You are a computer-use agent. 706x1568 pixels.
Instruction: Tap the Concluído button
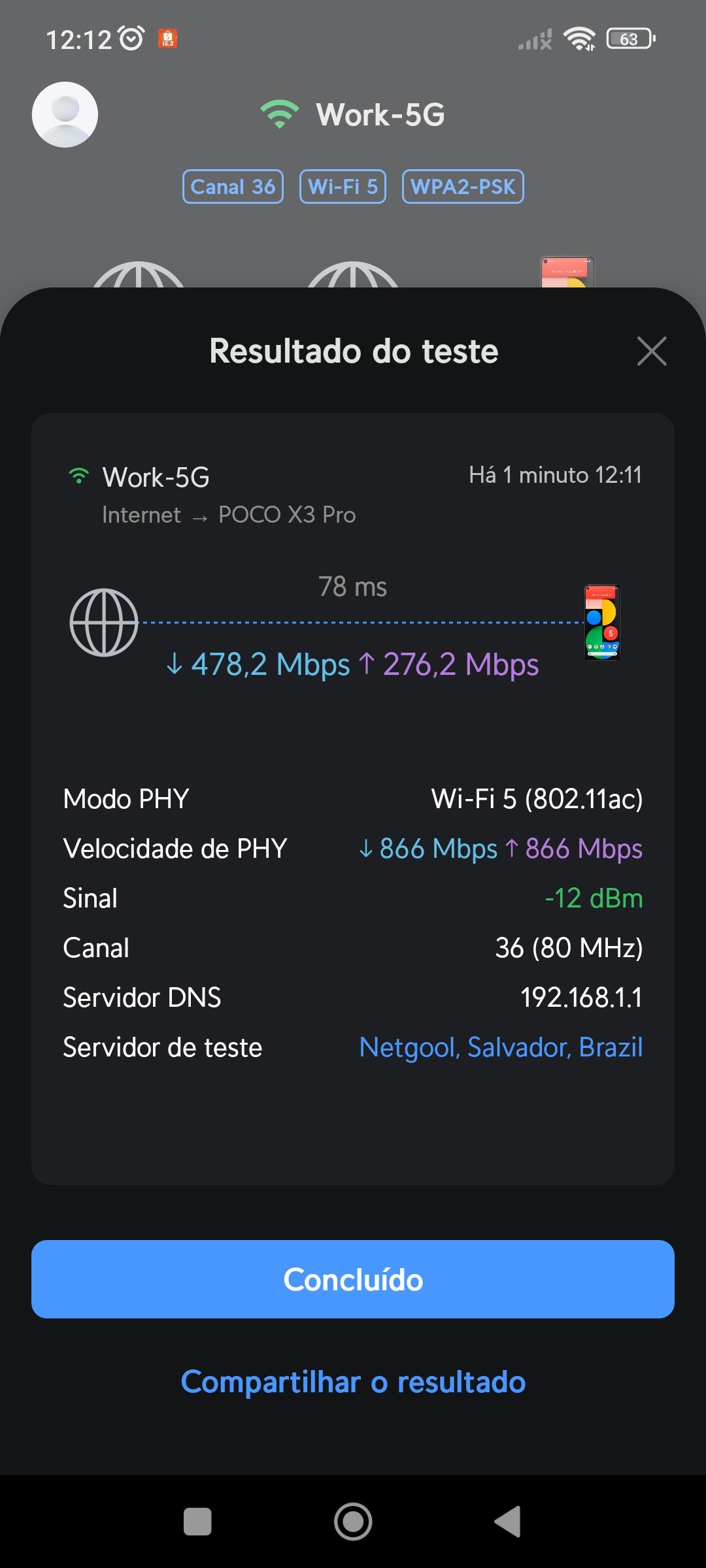pyautogui.click(x=353, y=1279)
